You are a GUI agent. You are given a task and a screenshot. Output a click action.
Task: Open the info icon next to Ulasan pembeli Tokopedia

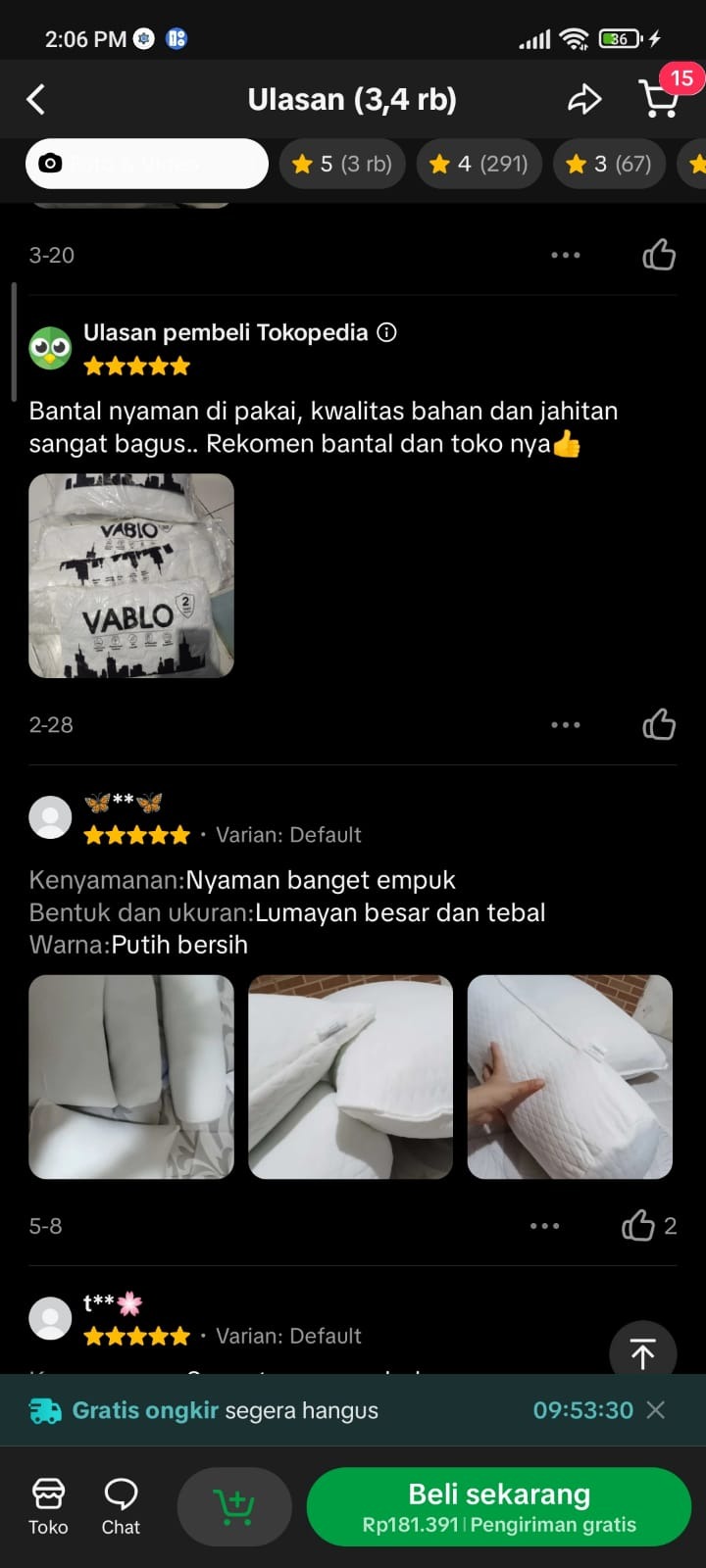pos(387,332)
